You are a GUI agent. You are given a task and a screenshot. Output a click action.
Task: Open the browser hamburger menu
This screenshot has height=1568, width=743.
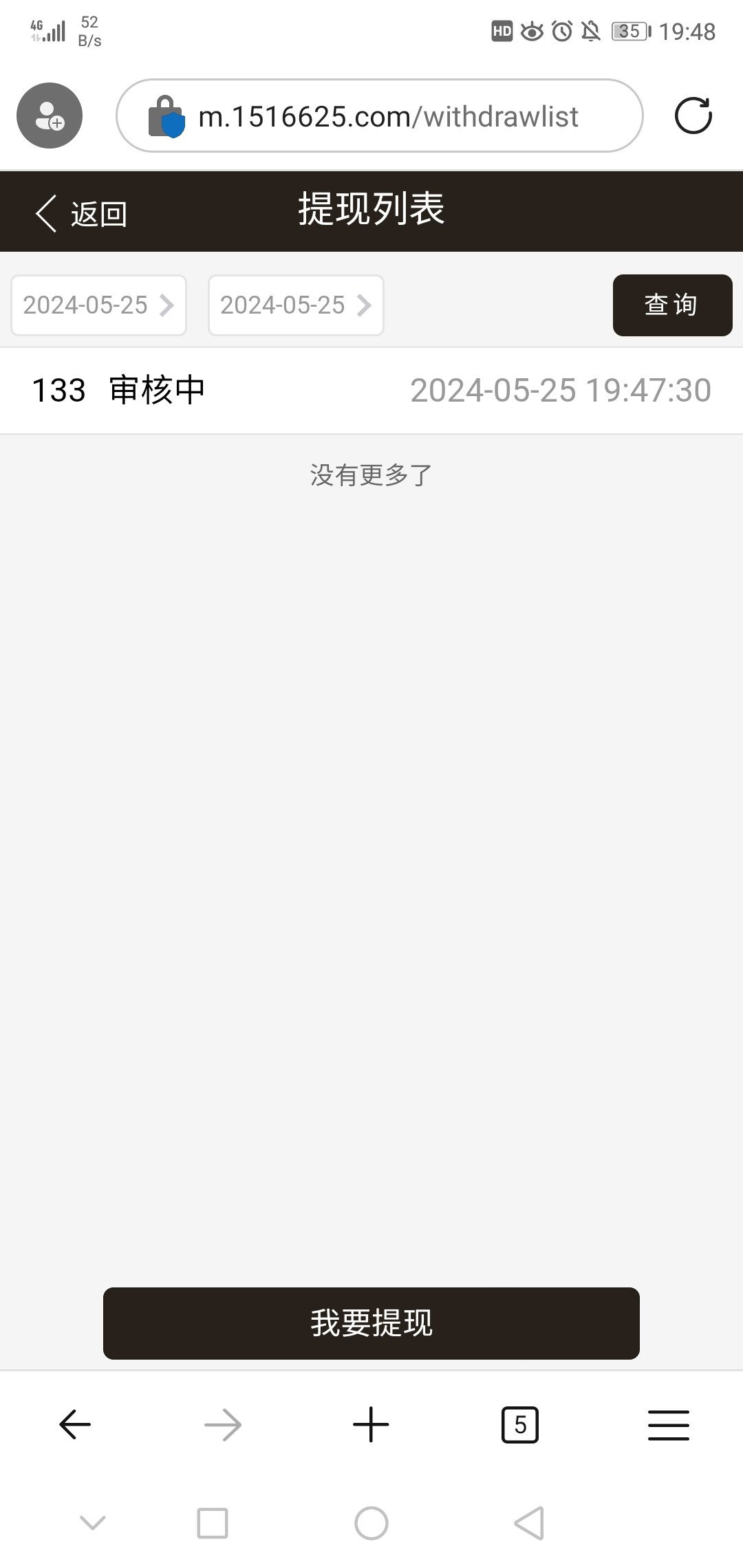click(669, 1425)
